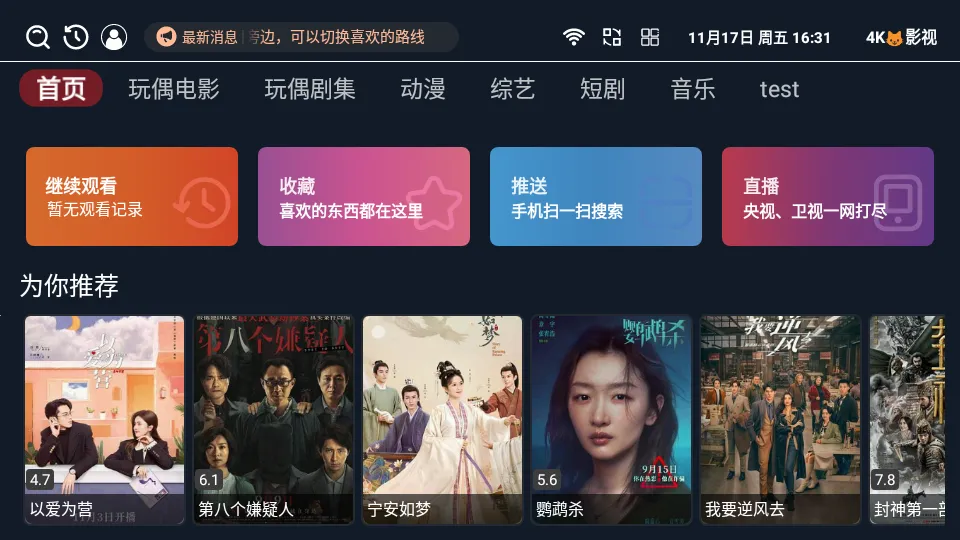Switch to the 玩偶剧集 tab
This screenshot has width=960, height=540.
(x=310, y=89)
